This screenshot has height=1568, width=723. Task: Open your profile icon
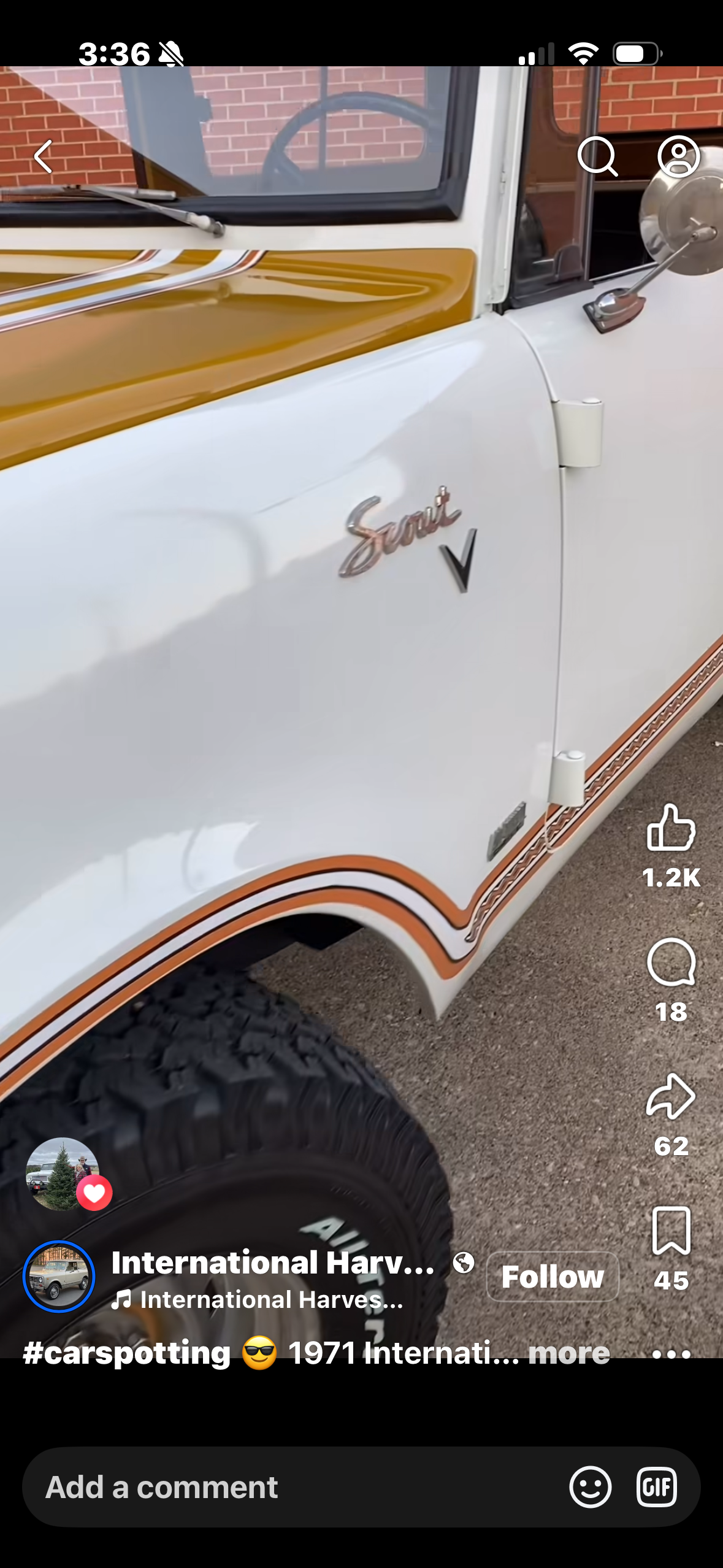(x=678, y=156)
